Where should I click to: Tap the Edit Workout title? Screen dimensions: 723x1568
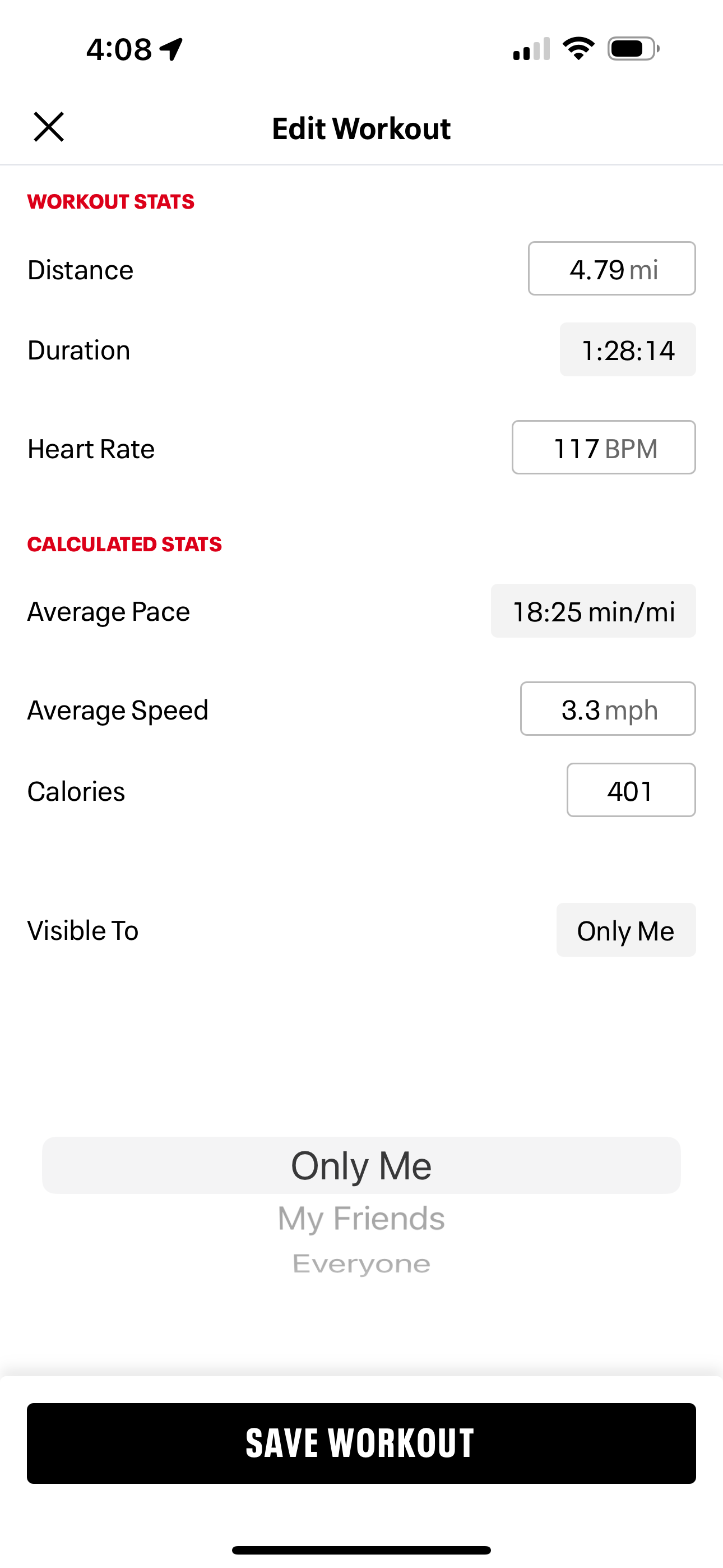[x=361, y=128]
